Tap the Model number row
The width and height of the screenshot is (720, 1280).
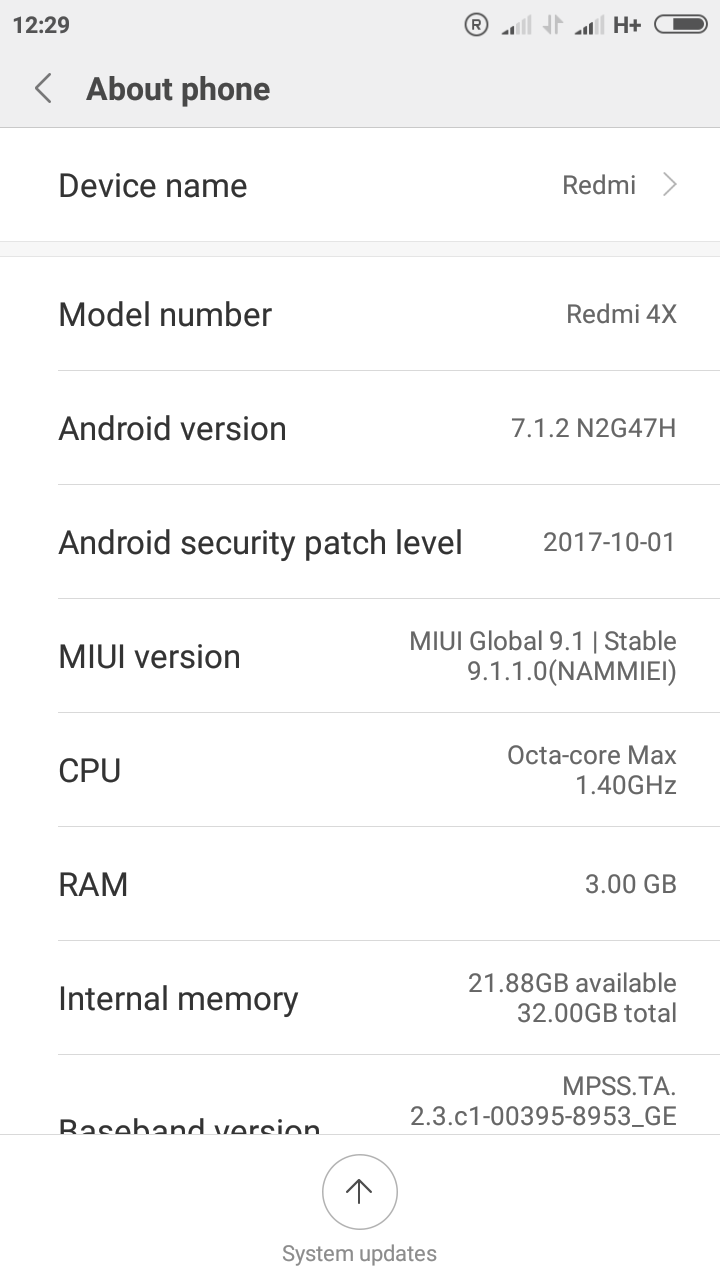[360, 314]
